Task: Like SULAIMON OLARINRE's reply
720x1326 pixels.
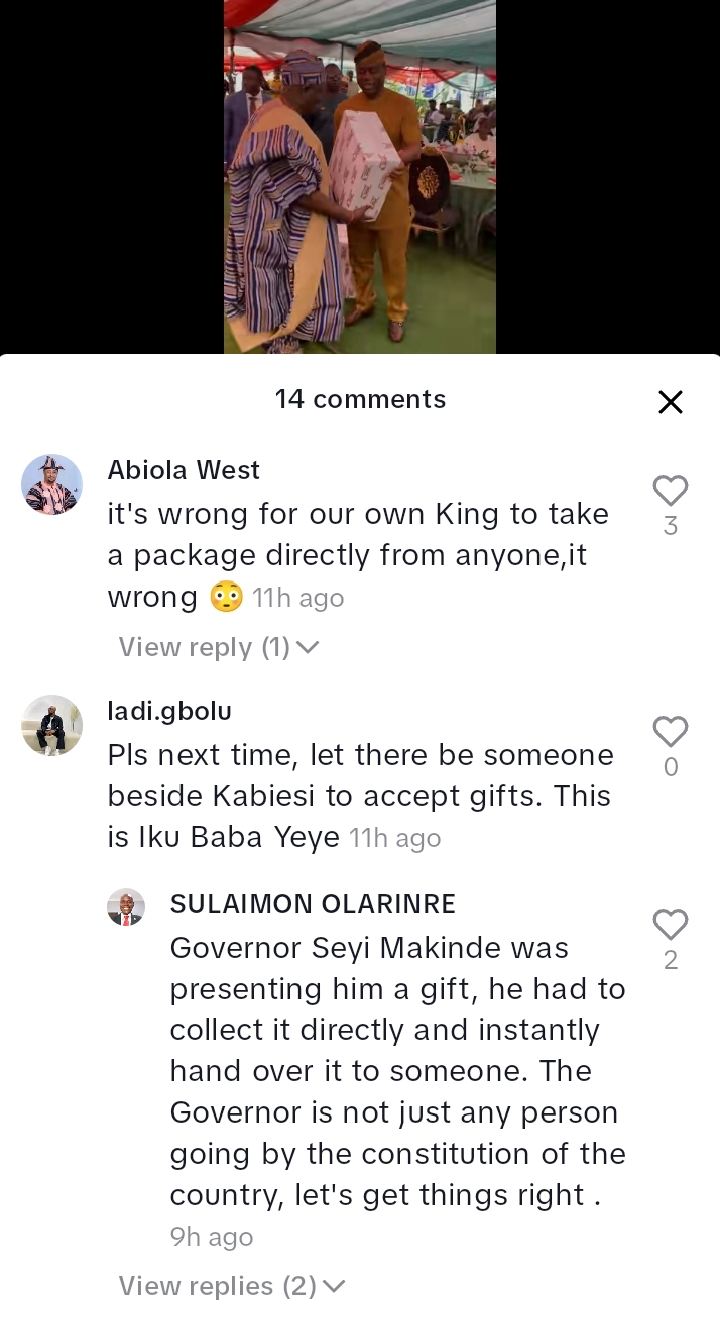Action: point(670,925)
